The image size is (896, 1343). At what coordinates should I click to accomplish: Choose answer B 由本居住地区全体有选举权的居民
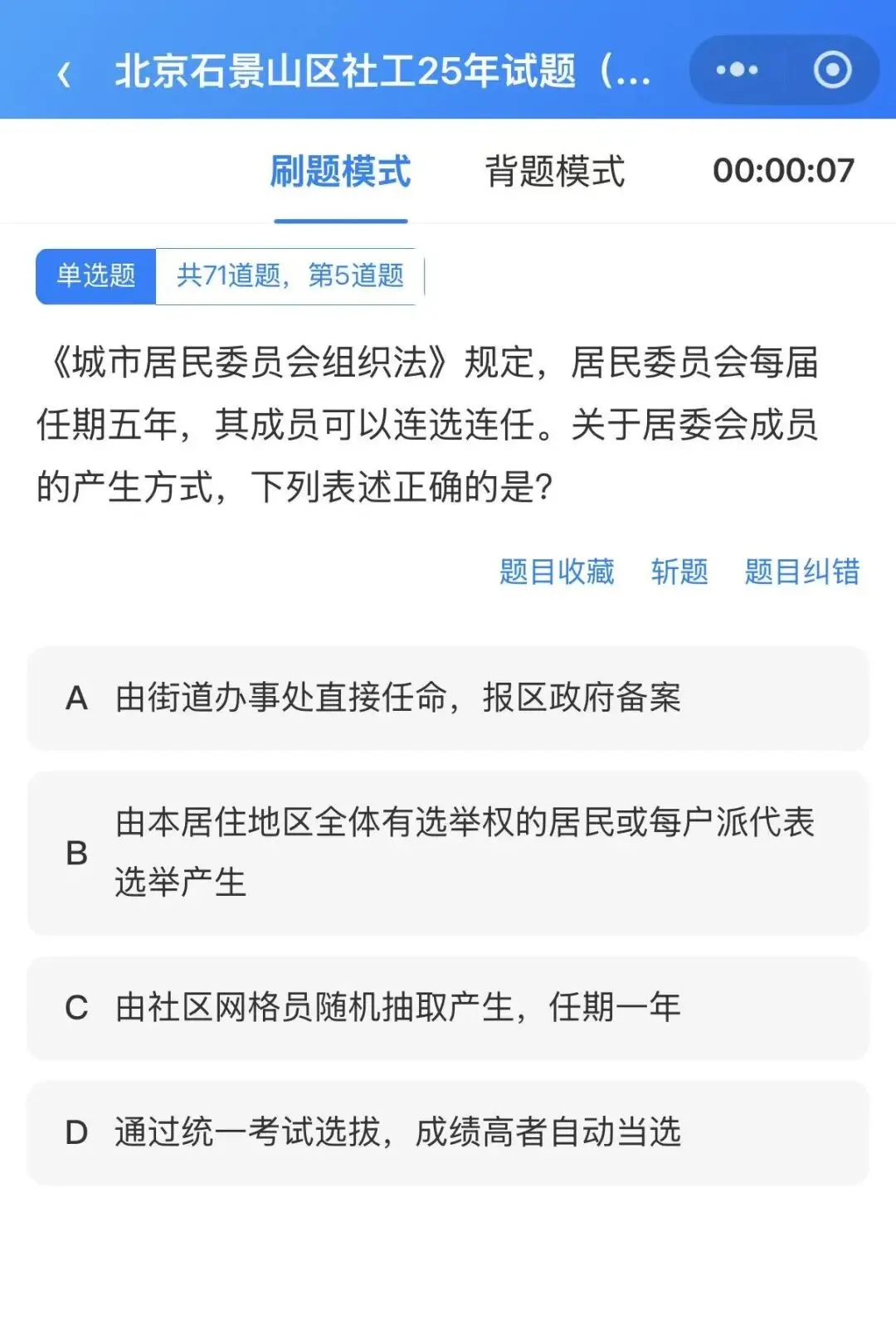(448, 853)
